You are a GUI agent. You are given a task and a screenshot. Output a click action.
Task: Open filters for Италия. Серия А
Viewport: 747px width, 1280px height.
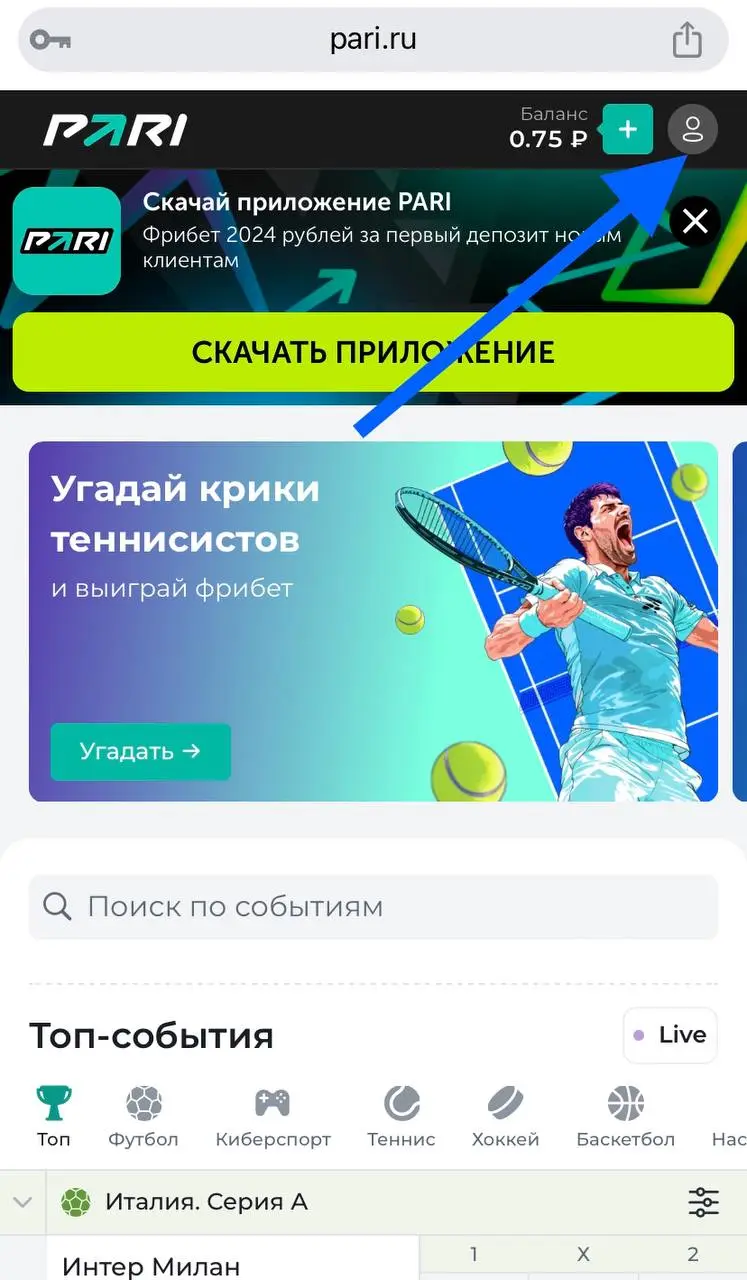[x=704, y=1202]
